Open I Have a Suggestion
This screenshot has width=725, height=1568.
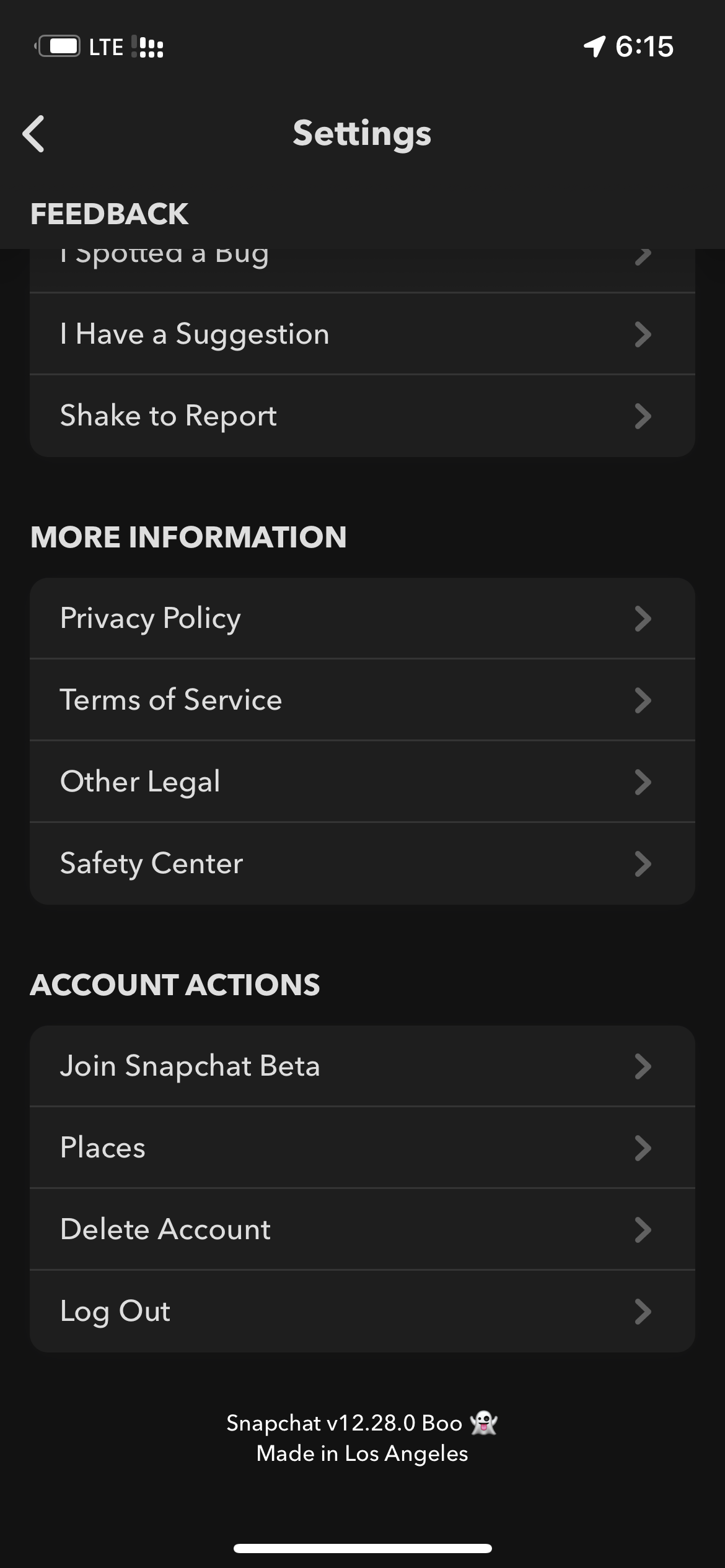coord(362,334)
